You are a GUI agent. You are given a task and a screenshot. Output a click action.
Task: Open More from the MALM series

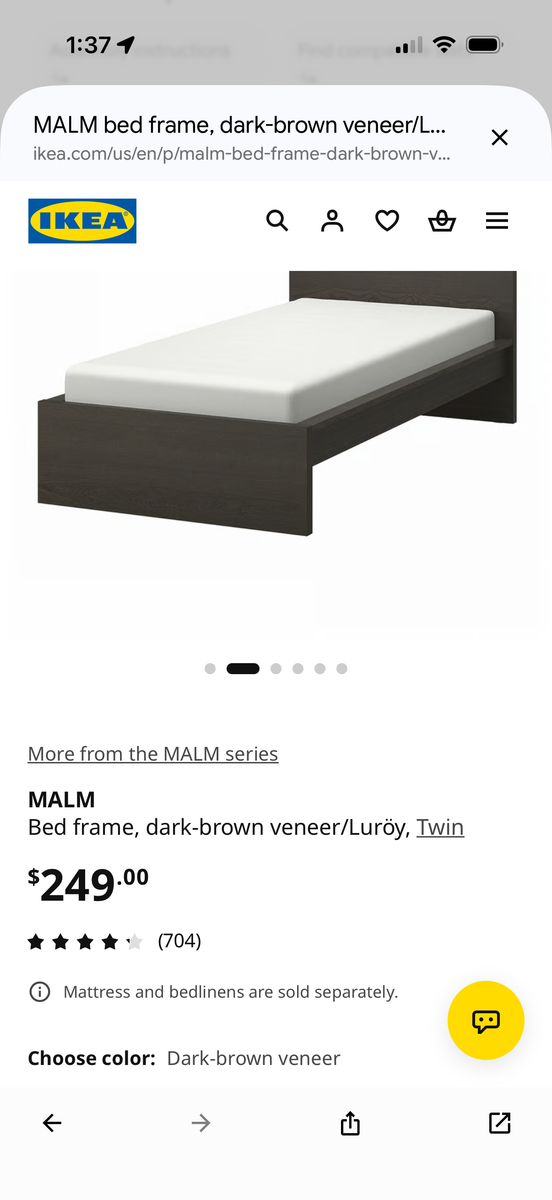[x=153, y=754]
